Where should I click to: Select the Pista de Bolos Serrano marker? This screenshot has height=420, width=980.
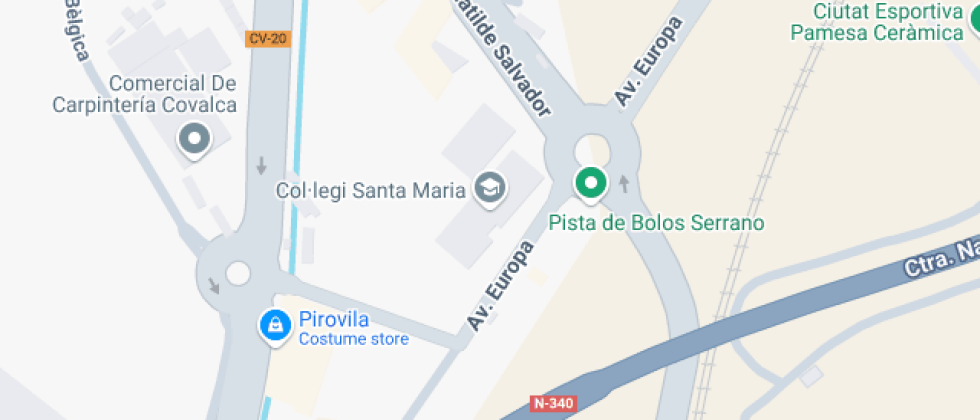(x=591, y=182)
